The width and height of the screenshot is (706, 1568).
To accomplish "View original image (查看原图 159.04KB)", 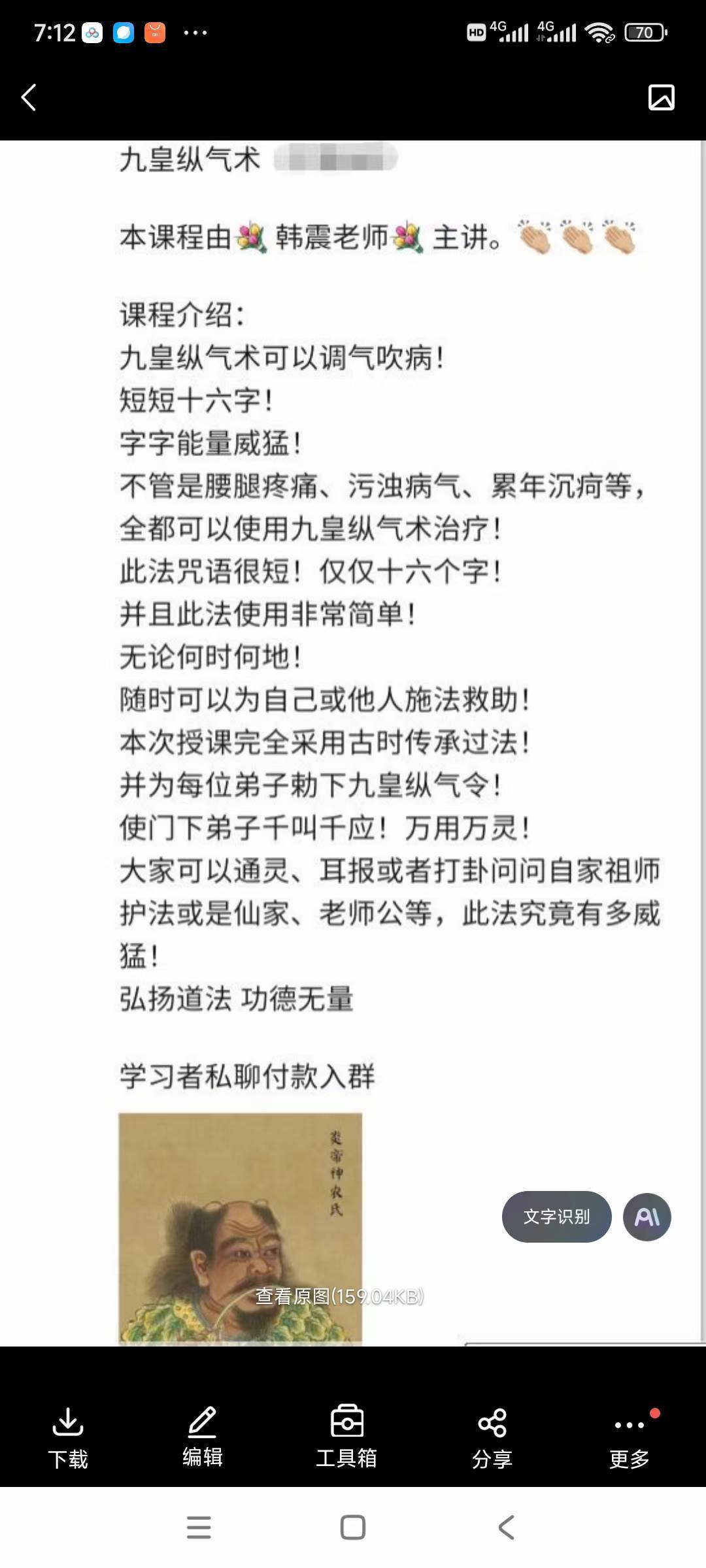I will coord(339,1296).
